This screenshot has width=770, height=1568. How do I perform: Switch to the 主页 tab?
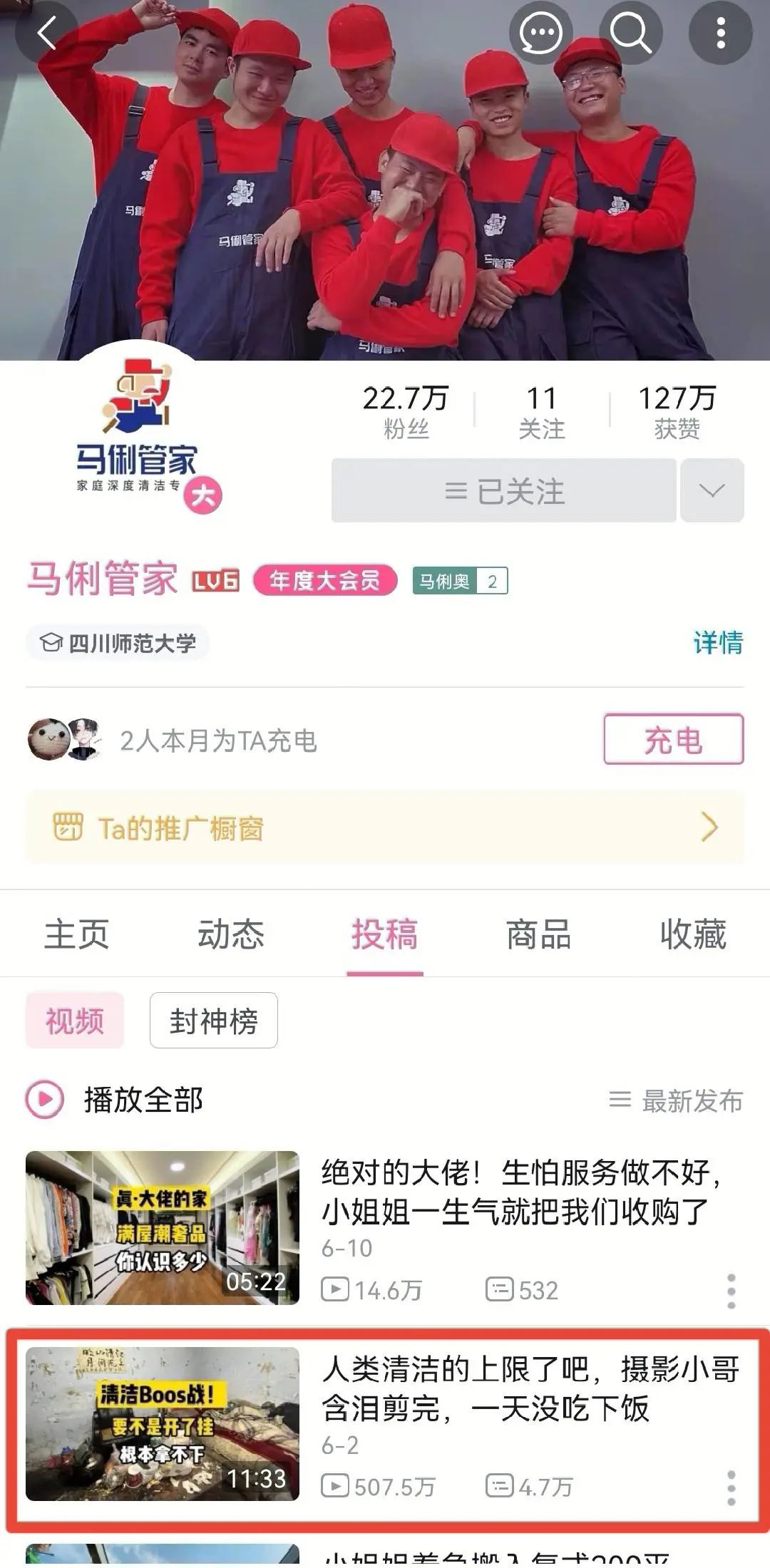coord(77,934)
